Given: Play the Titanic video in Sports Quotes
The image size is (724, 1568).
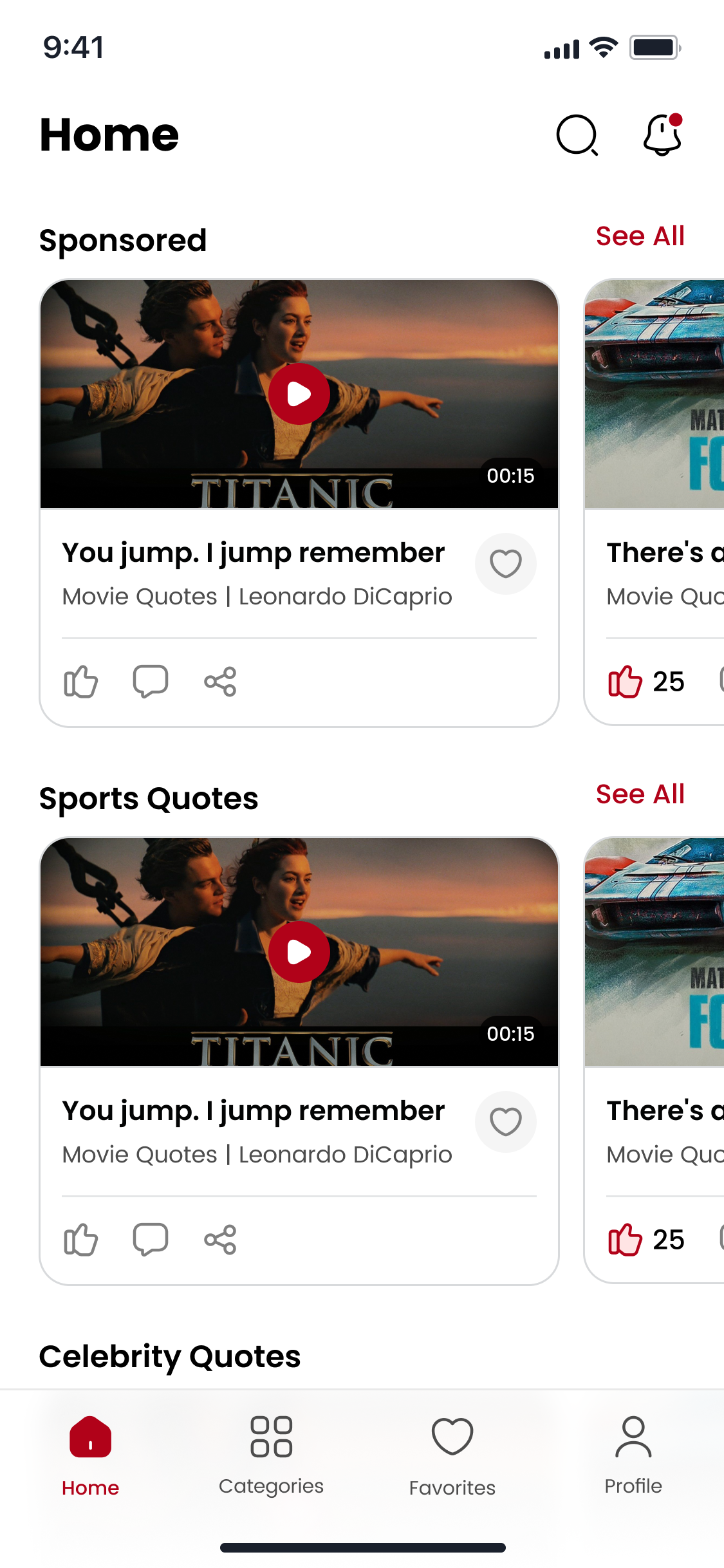Looking at the screenshot, I should (x=299, y=952).
